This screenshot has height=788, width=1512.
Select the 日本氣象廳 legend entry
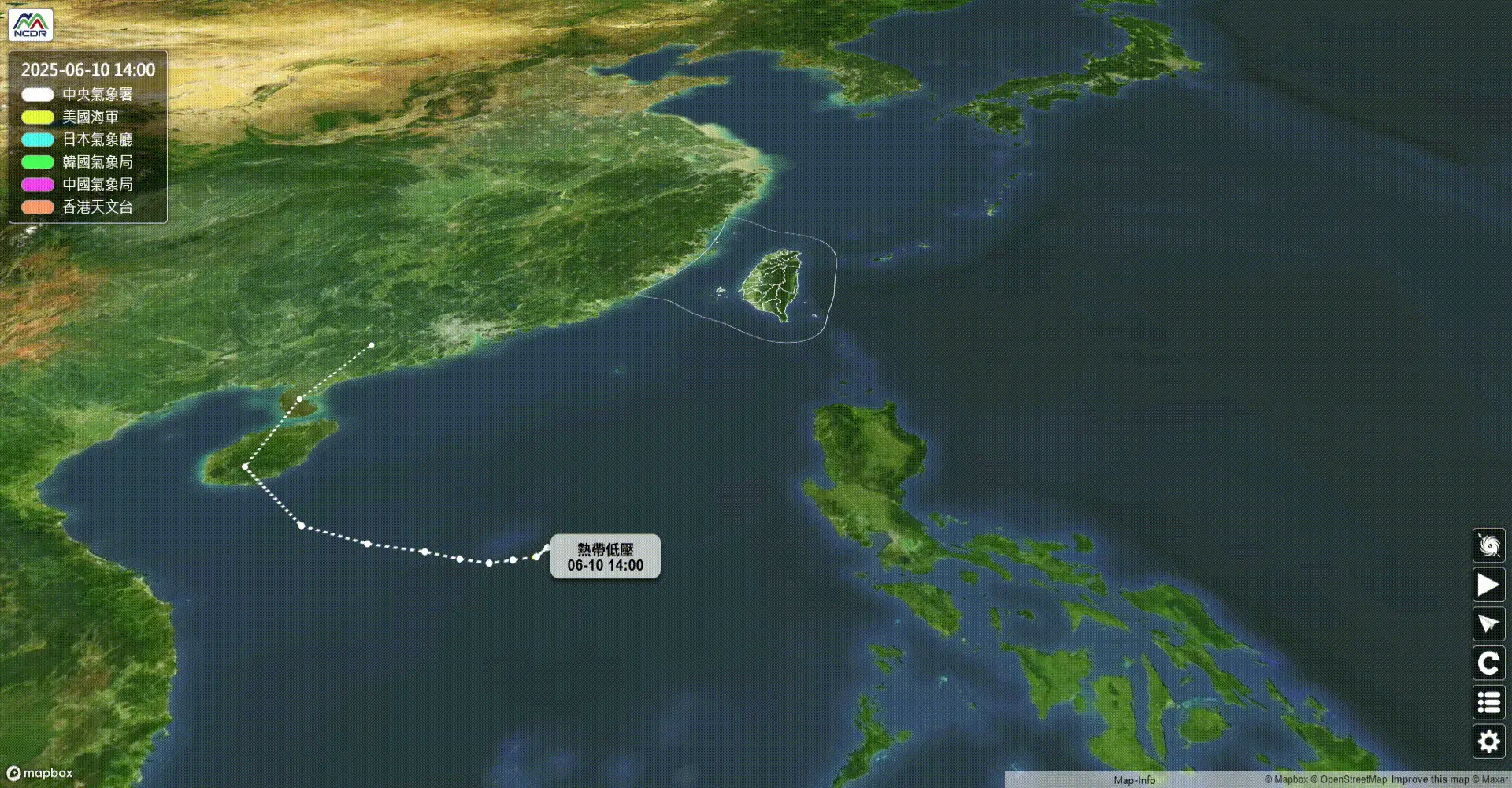point(97,139)
